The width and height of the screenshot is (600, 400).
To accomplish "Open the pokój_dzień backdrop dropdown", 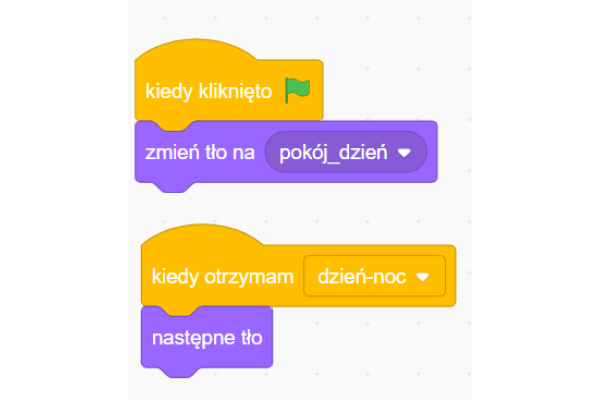I will [x=404, y=153].
